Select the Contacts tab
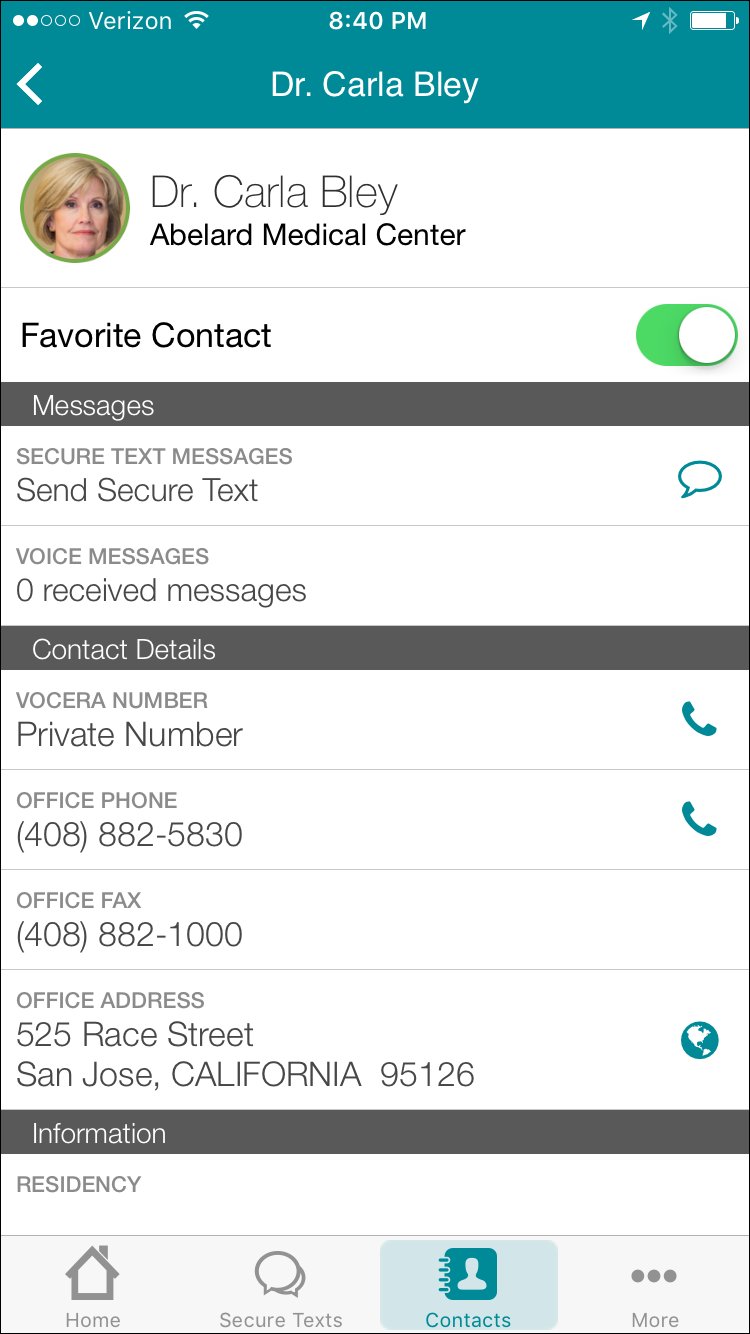The image size is (750, 1334). pyautogui.click(x=468, y=1286)
